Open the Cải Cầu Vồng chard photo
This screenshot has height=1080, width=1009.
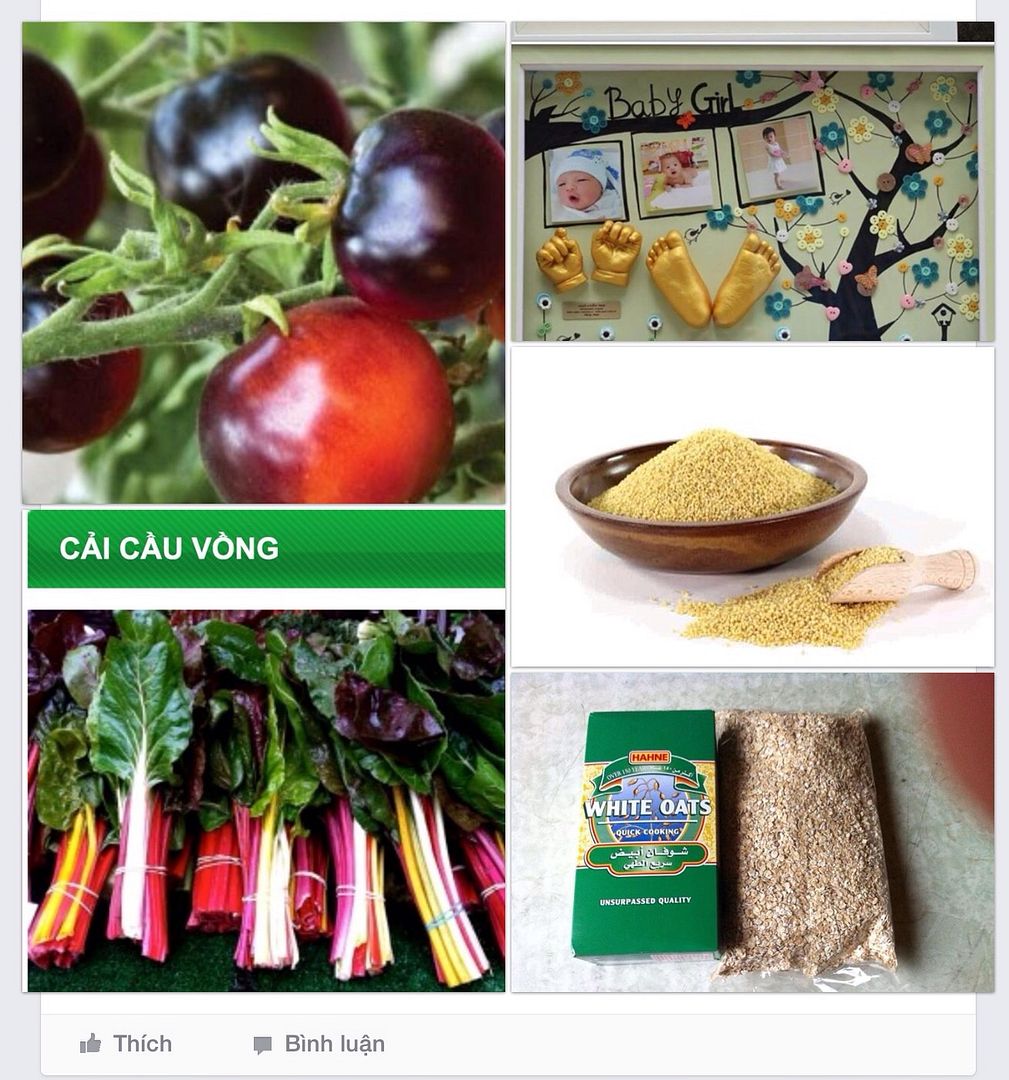[x=264, y=750]
